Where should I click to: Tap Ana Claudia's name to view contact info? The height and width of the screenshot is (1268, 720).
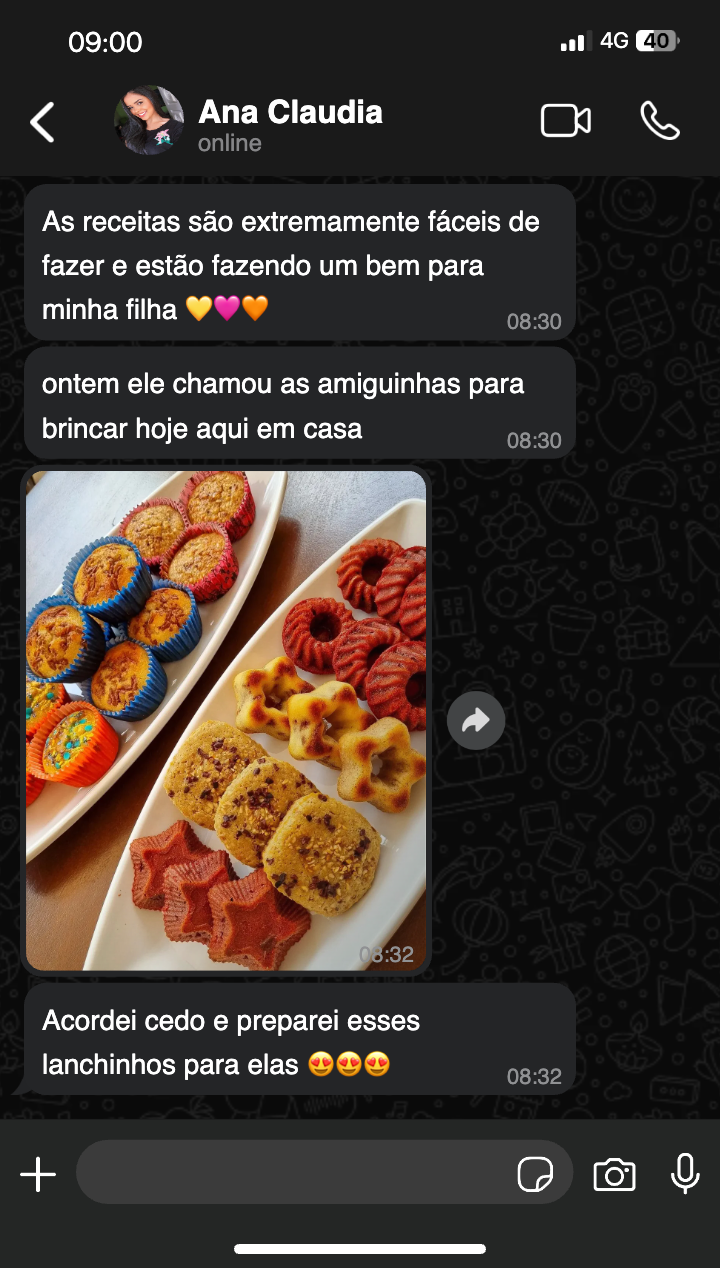coord(291,112)
